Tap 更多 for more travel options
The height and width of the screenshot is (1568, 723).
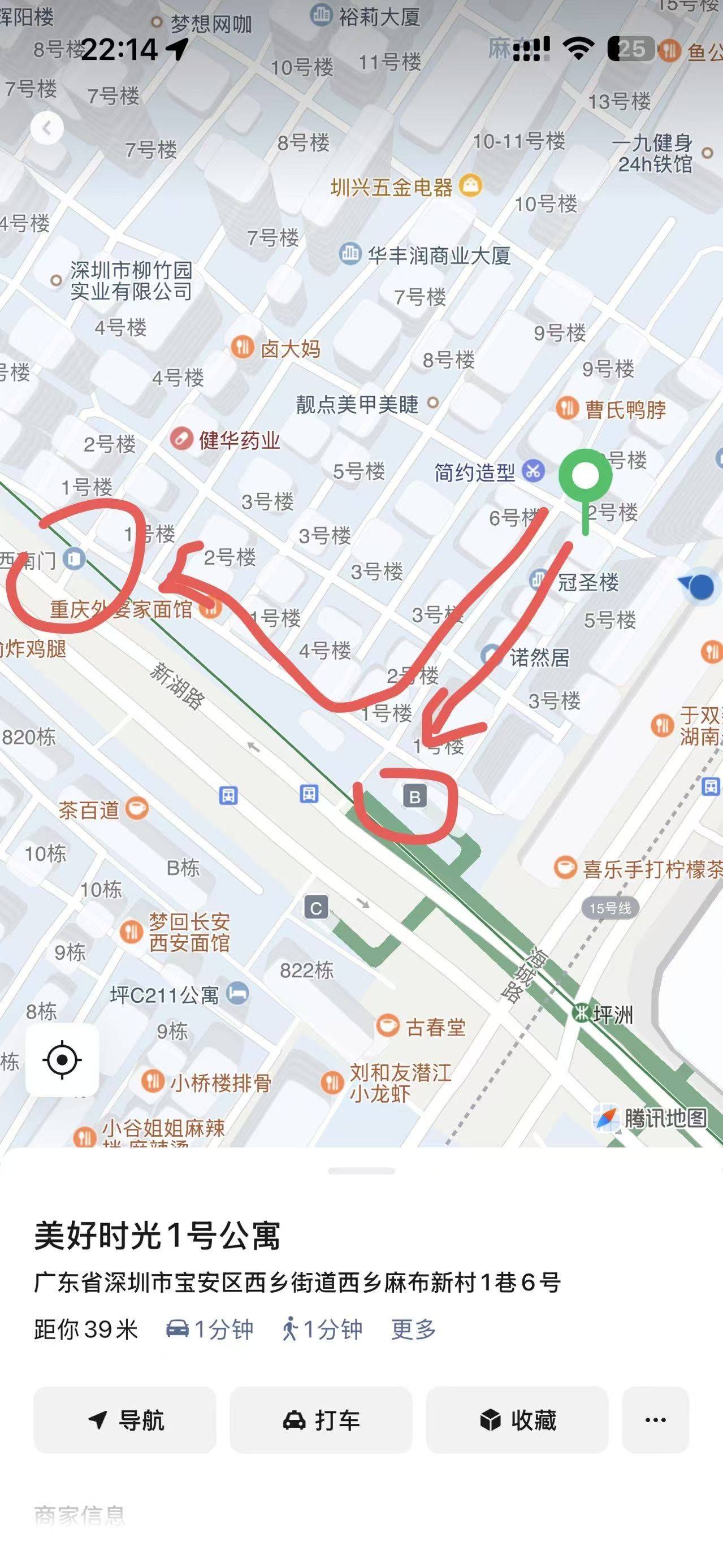[413, 1329]
